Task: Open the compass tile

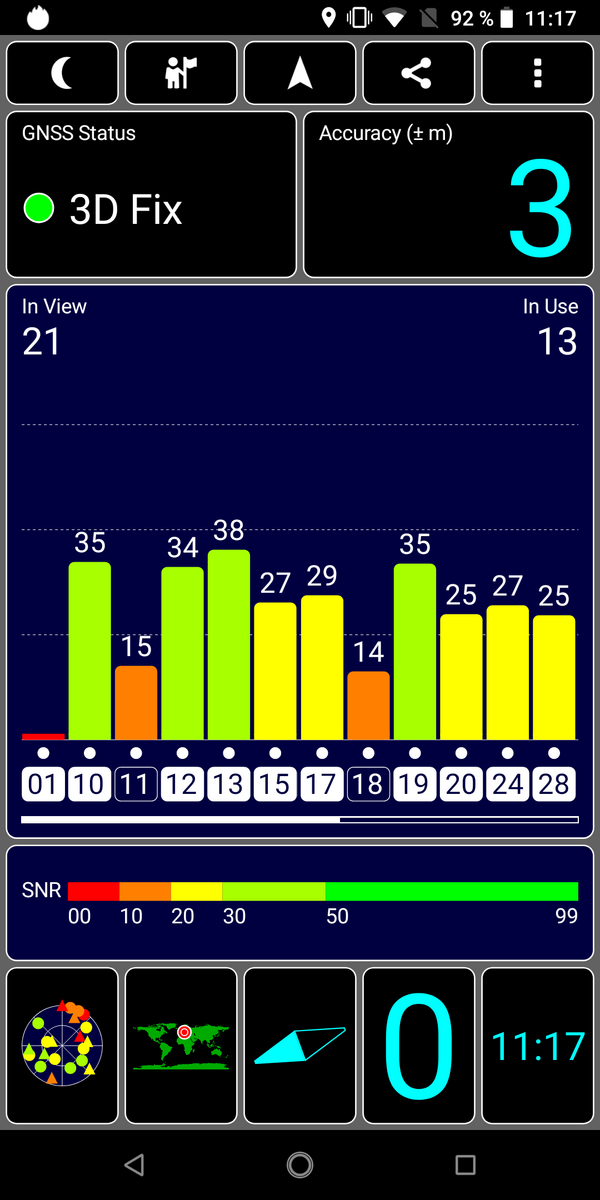Action: [300, 1046]
